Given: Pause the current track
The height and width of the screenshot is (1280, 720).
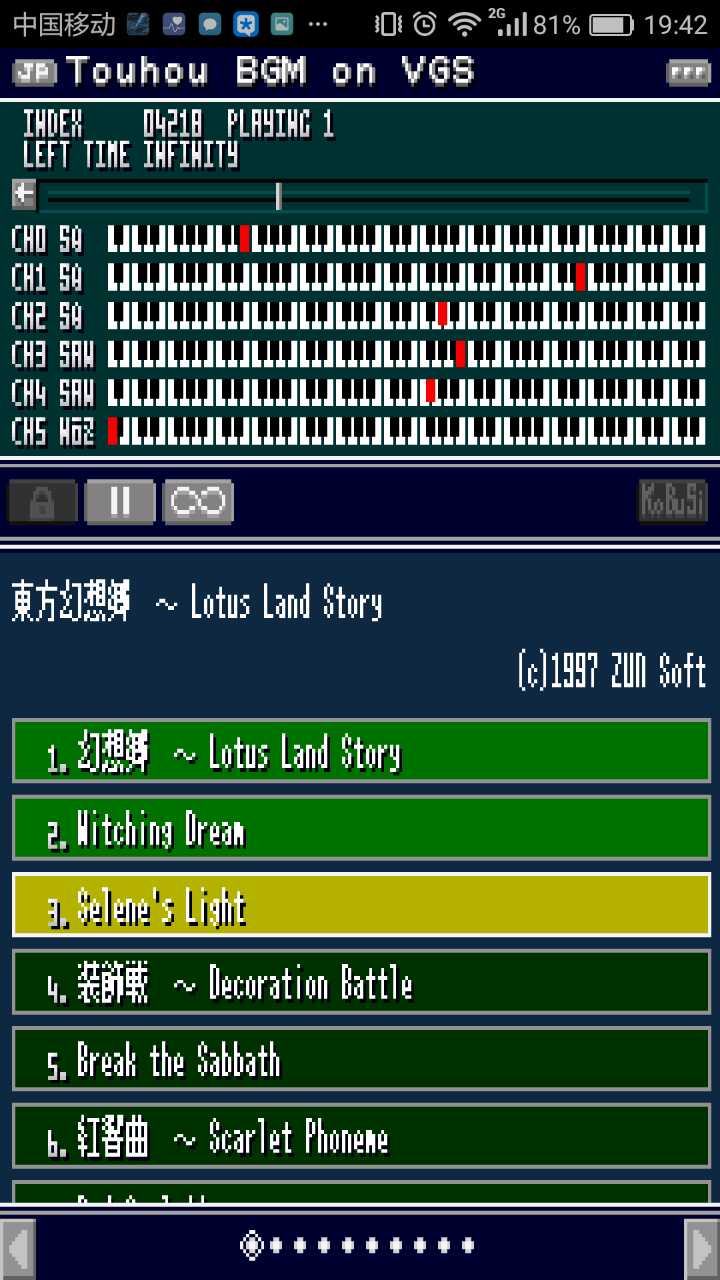Looking at the screenshot, I should (x=120, y=502).
